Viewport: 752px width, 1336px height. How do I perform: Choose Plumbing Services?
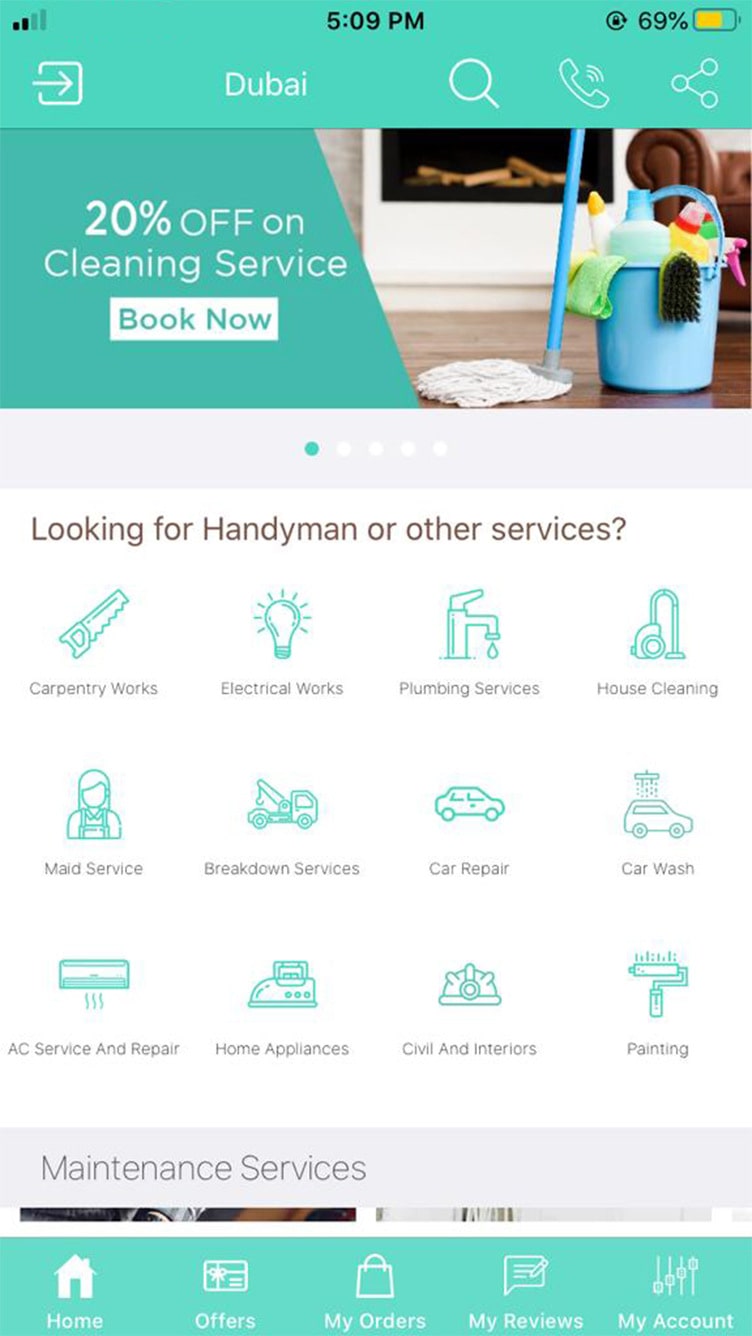tap(469, 641)
